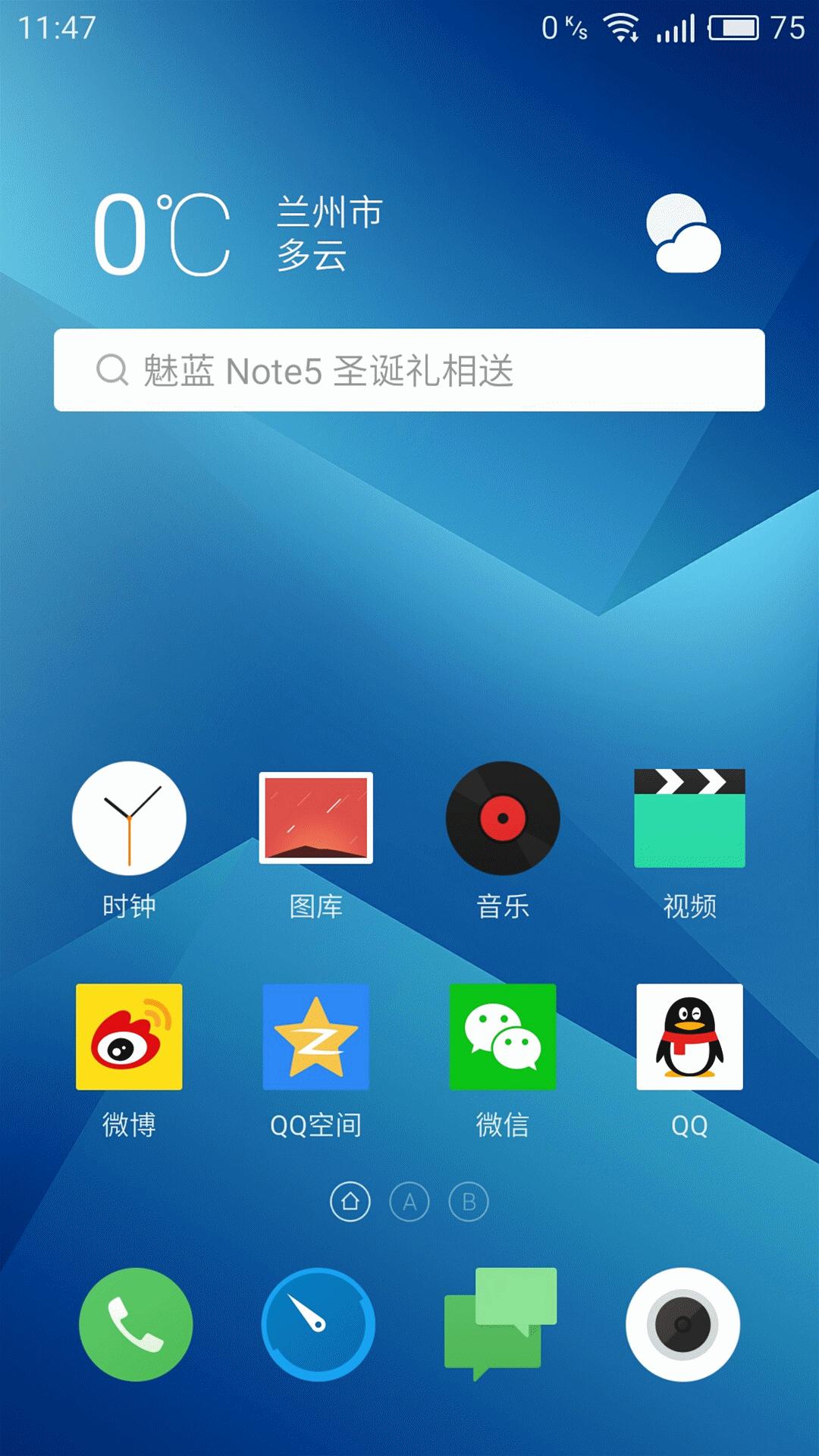Open the 音乐 music app
The width and height of the screenshot is (819, 1456).
point(503,820)
